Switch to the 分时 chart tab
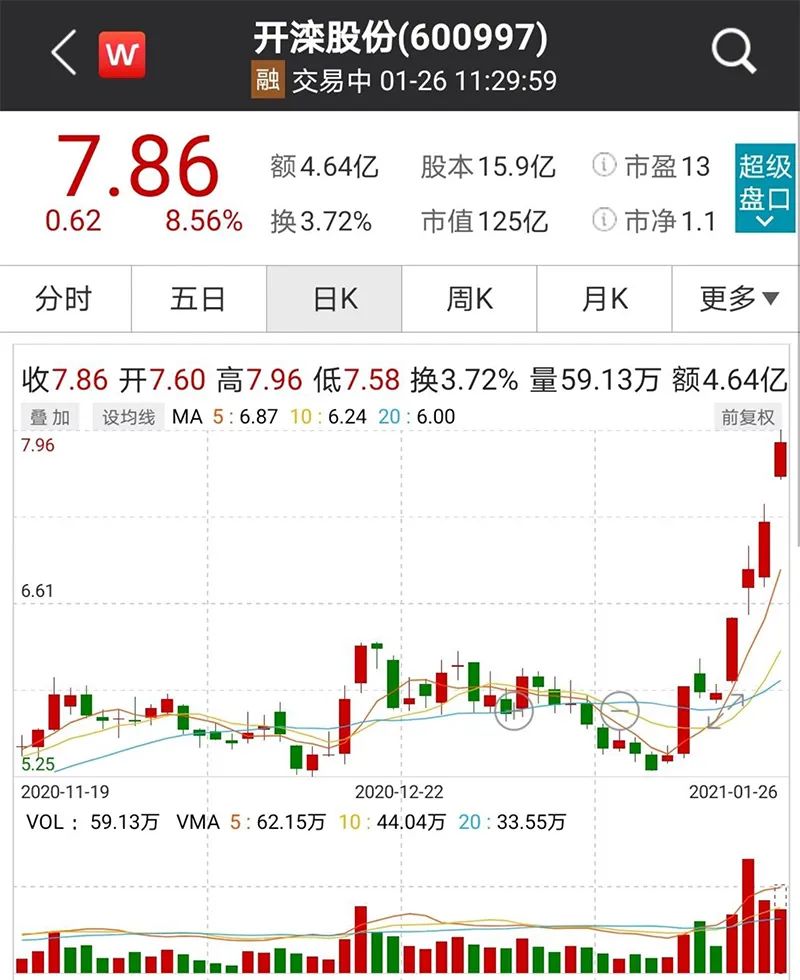 point(63,299)
